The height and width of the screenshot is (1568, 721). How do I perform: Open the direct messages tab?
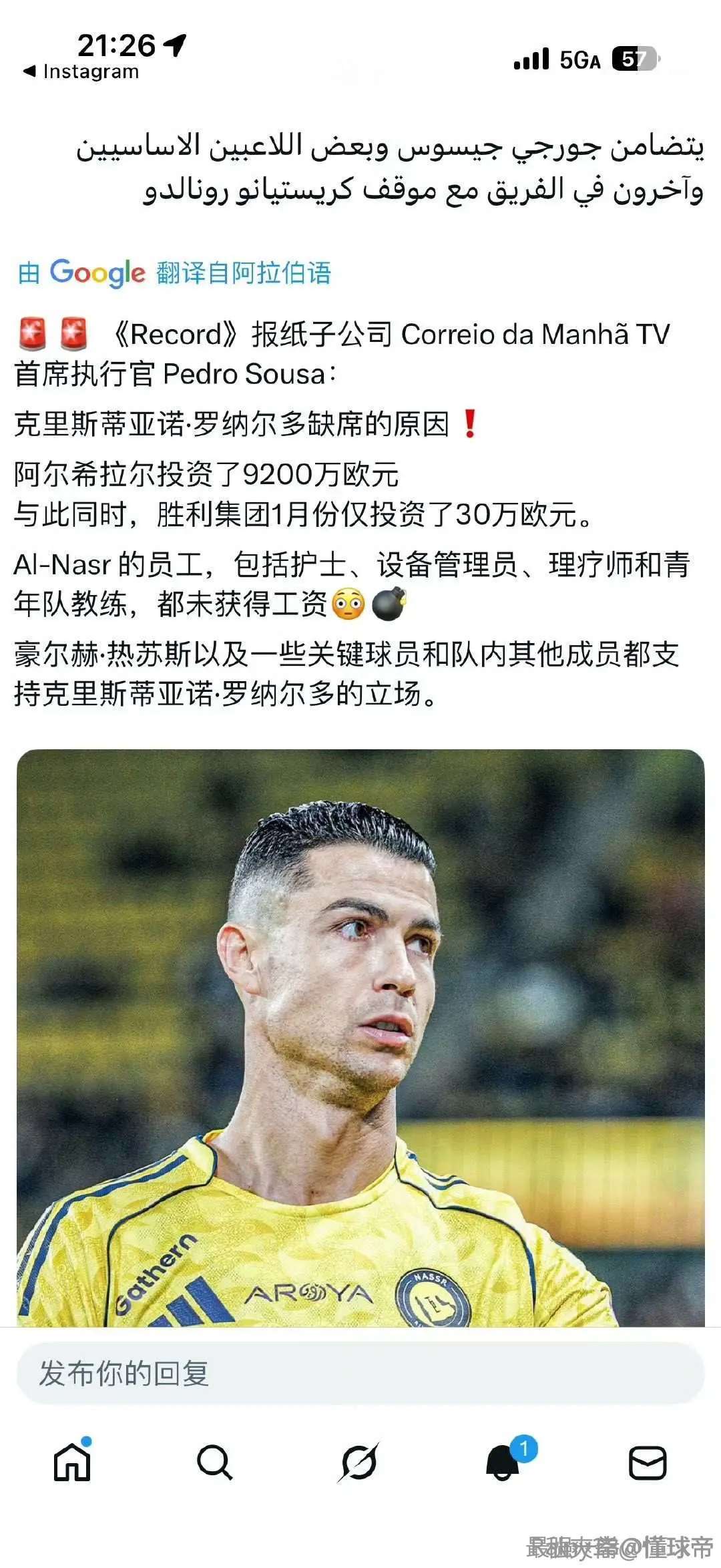coord(648,1462)
